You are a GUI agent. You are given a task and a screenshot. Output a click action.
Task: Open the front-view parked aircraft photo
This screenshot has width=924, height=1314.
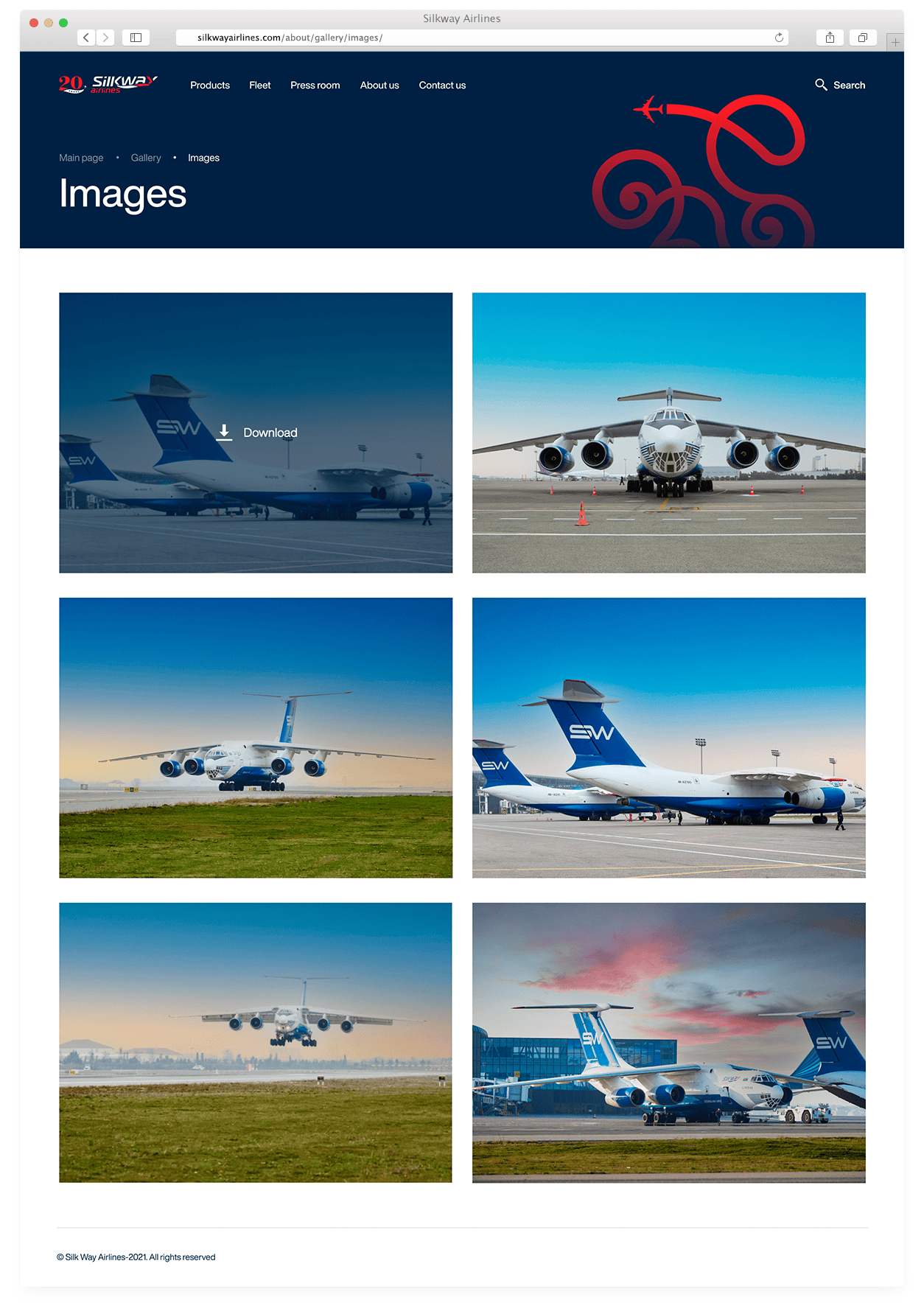(668, 433)
